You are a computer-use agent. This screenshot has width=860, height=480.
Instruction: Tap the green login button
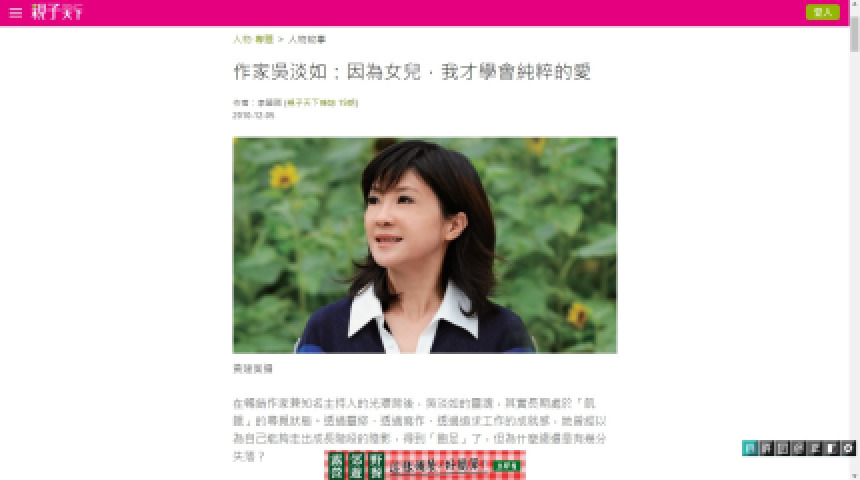click(x=822, y=13)
